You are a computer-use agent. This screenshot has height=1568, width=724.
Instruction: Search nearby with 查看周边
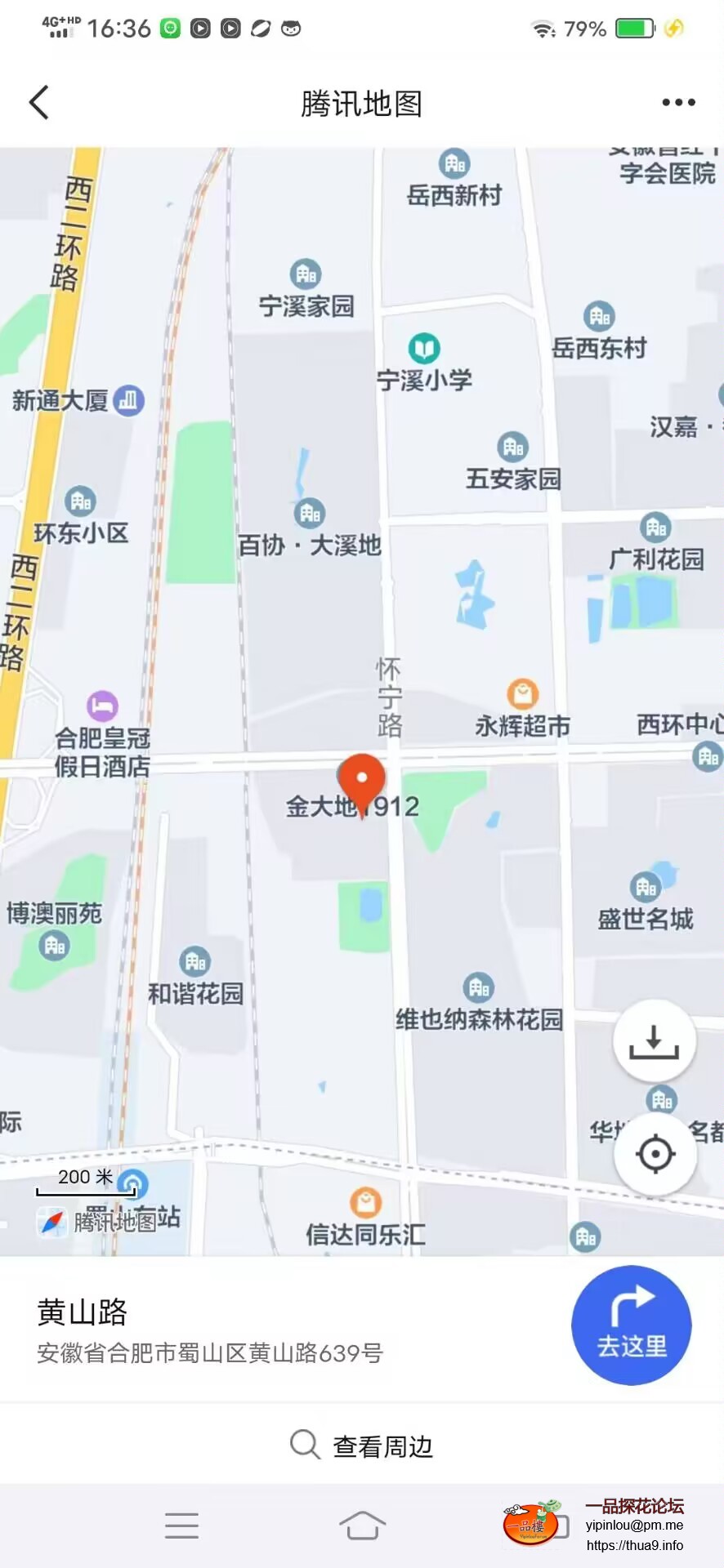coord(362,1445)
